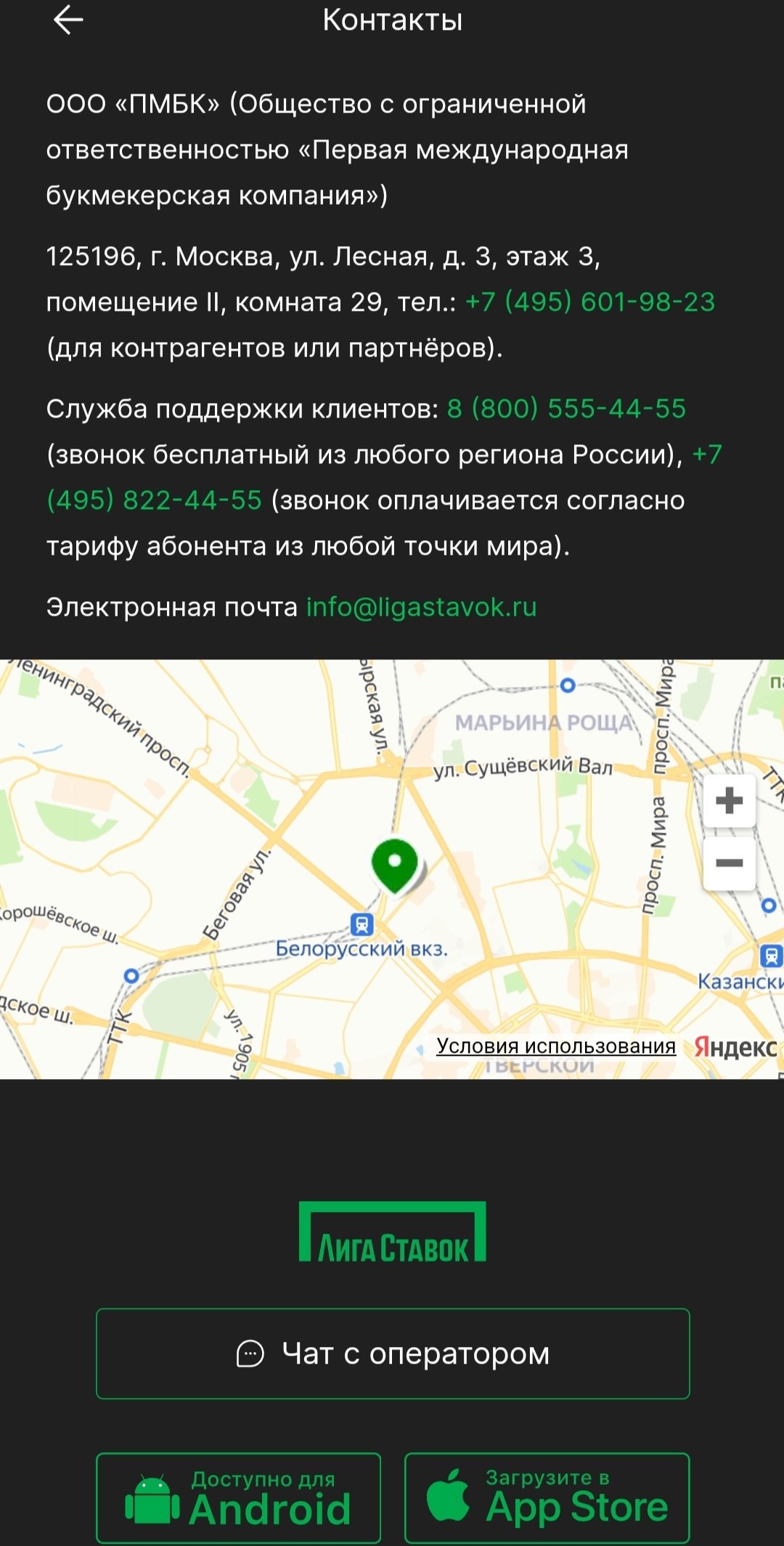The image size is (784, 1546).
Task: Email info@ligastavok.ru
Action: [421, 607]
